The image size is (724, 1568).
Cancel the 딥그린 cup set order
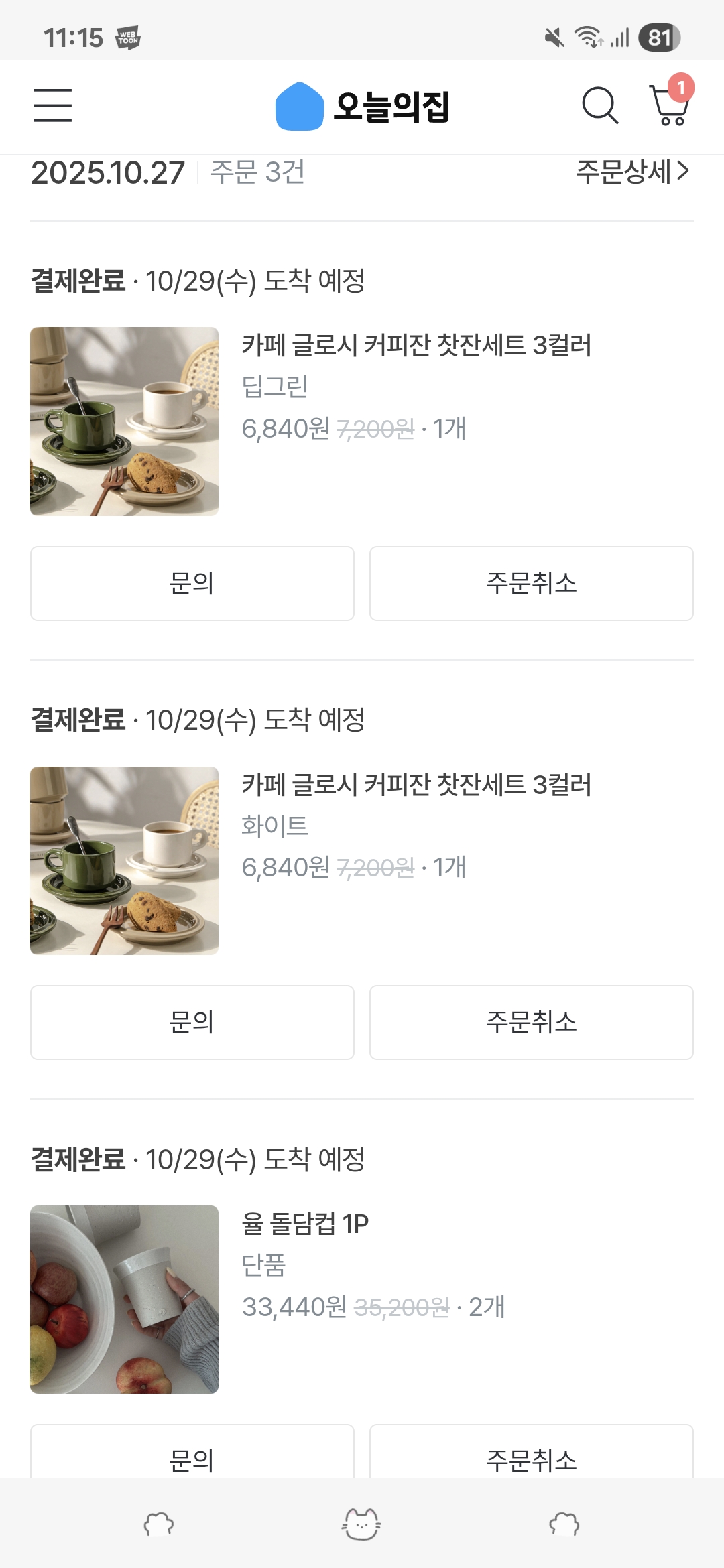coord(531,583)
